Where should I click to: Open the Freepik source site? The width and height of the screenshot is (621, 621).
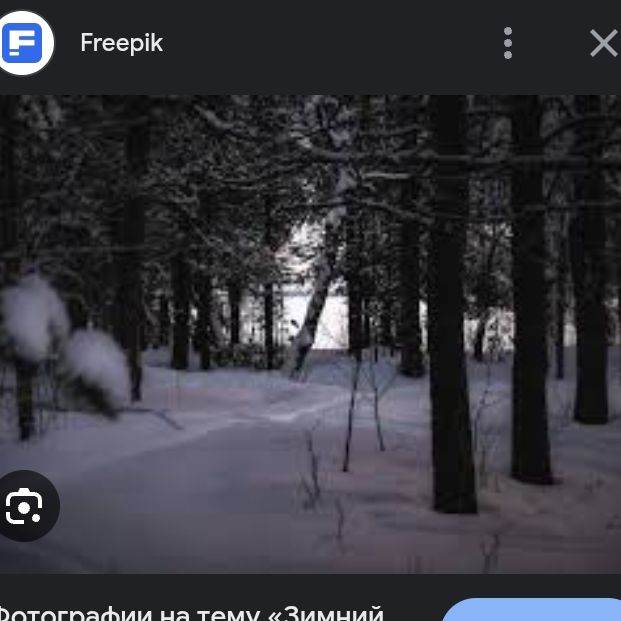point(121,43)
